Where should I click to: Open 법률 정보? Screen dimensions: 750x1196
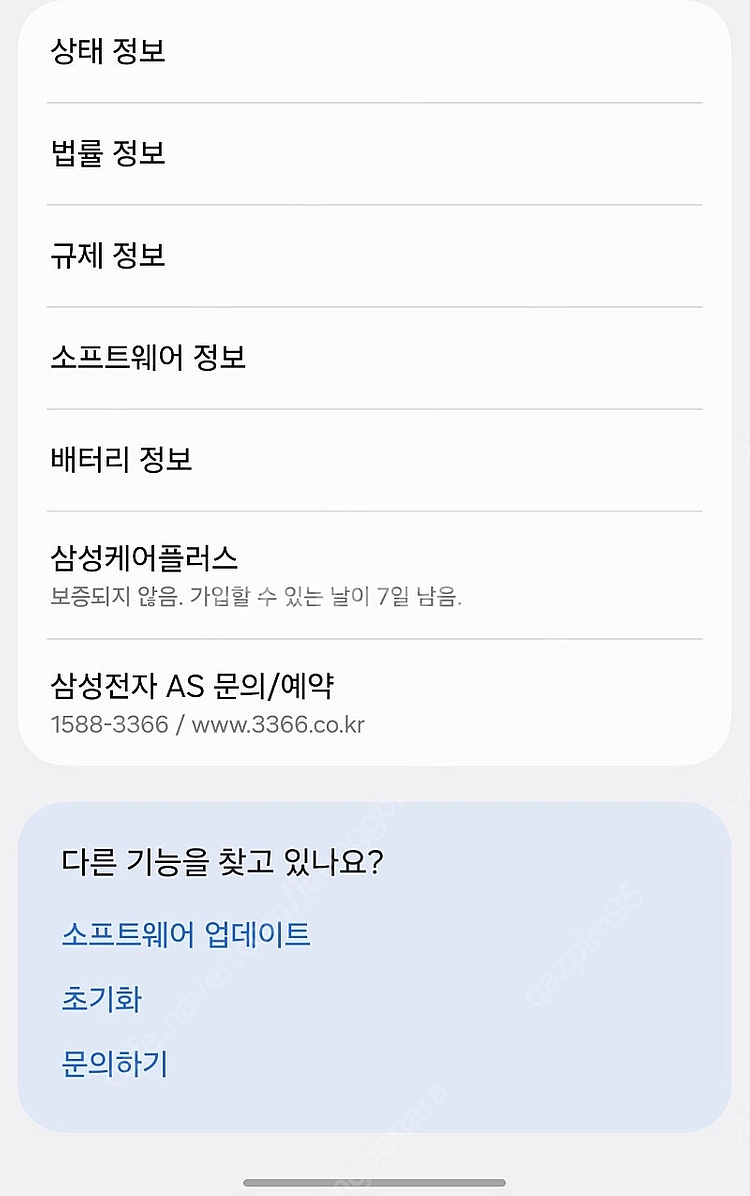pos(108,154)
